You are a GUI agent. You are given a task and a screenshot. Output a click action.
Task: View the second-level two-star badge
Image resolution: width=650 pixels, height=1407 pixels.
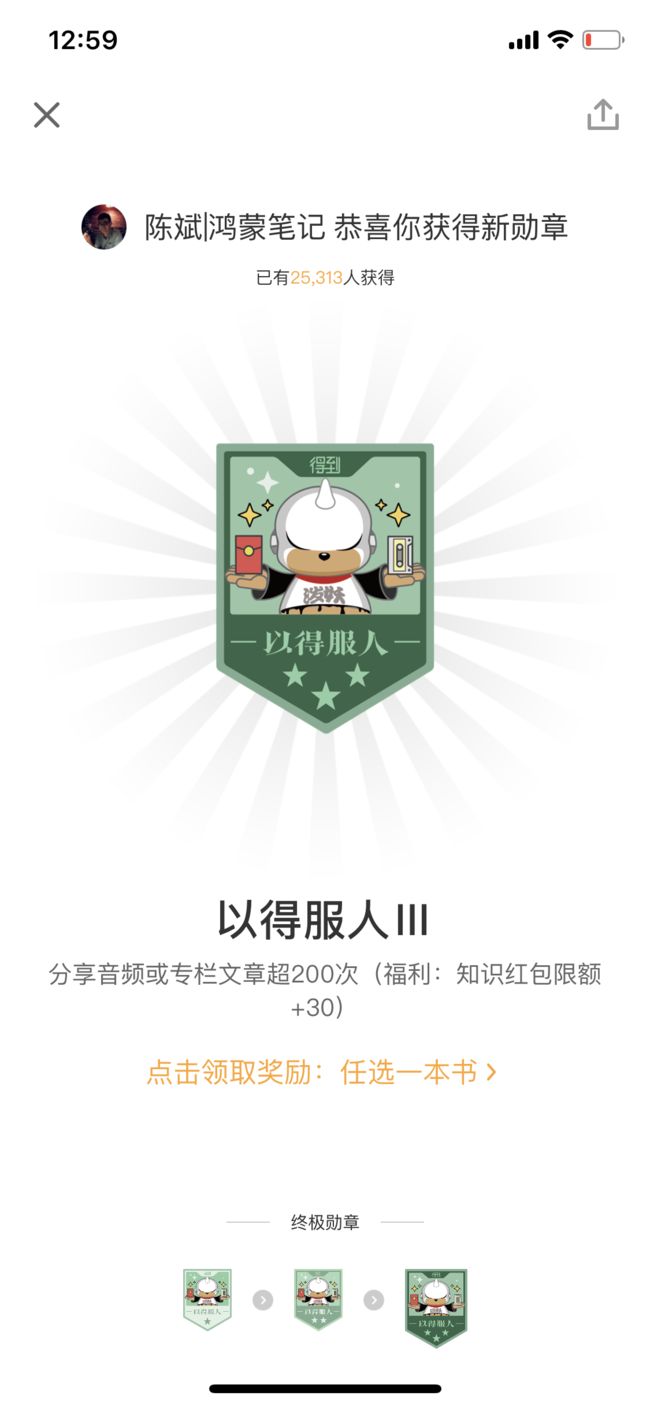click(318, 1299)
